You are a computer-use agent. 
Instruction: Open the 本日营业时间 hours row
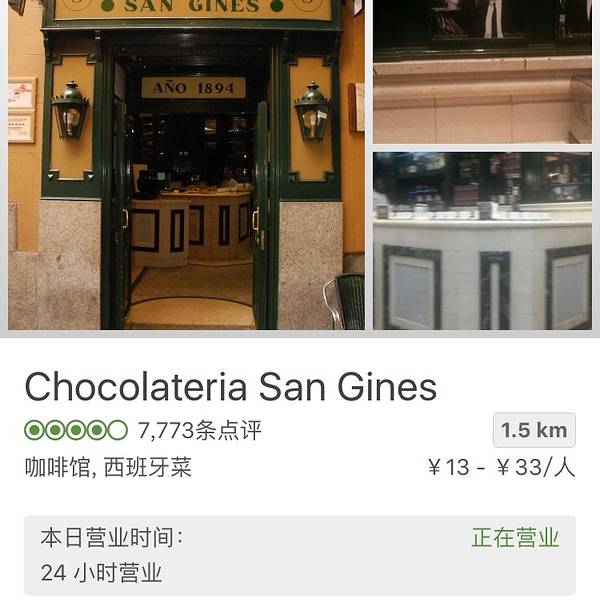300,555
